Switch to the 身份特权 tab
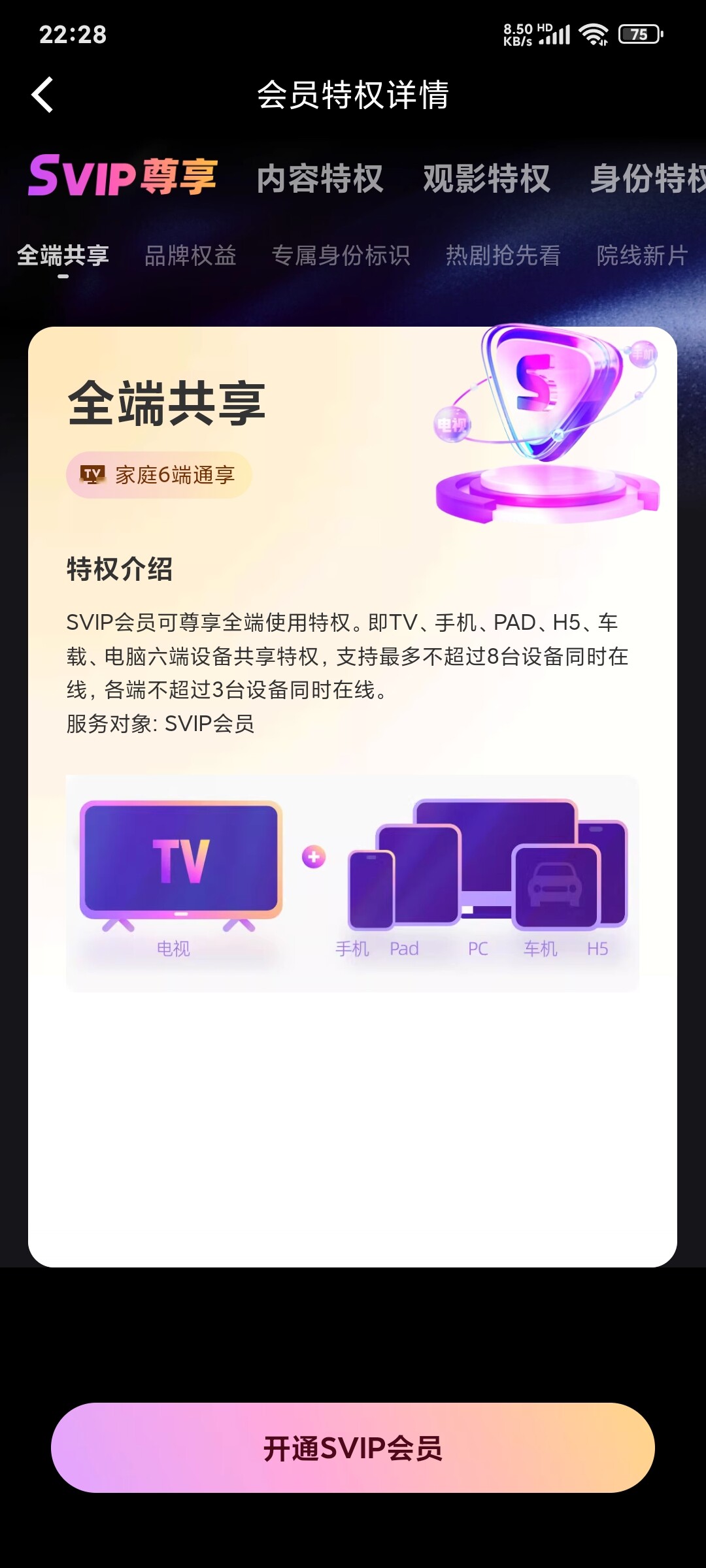Screen dimensions: 706x1568 pos(647,178)
